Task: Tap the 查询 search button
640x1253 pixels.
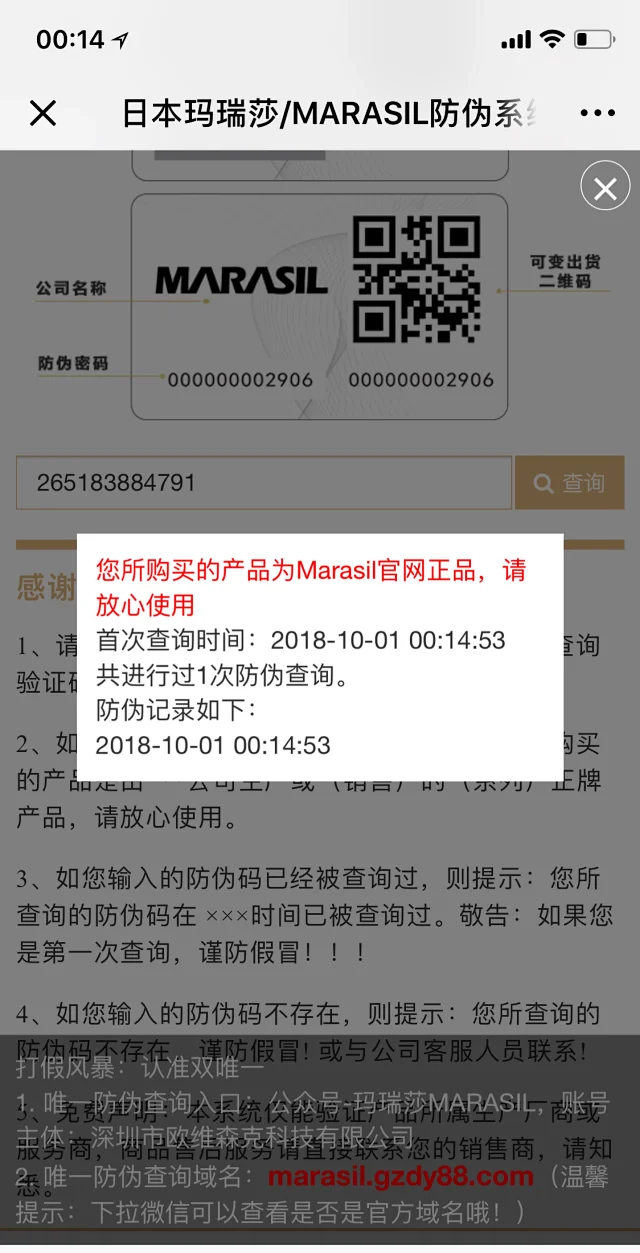Action: pyautogui.click(x=569, y=483)
